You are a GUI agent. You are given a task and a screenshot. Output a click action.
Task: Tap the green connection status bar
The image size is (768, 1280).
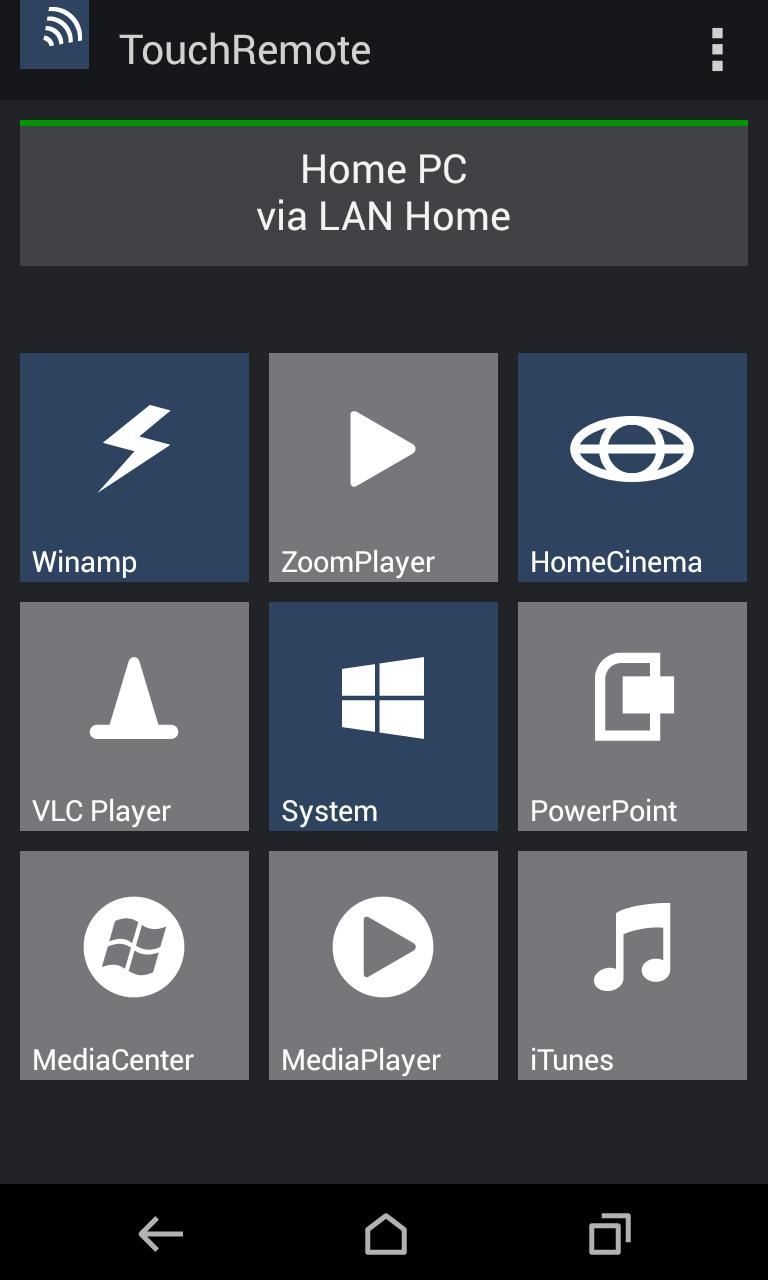pyautogui.click(x=383, y=122)
